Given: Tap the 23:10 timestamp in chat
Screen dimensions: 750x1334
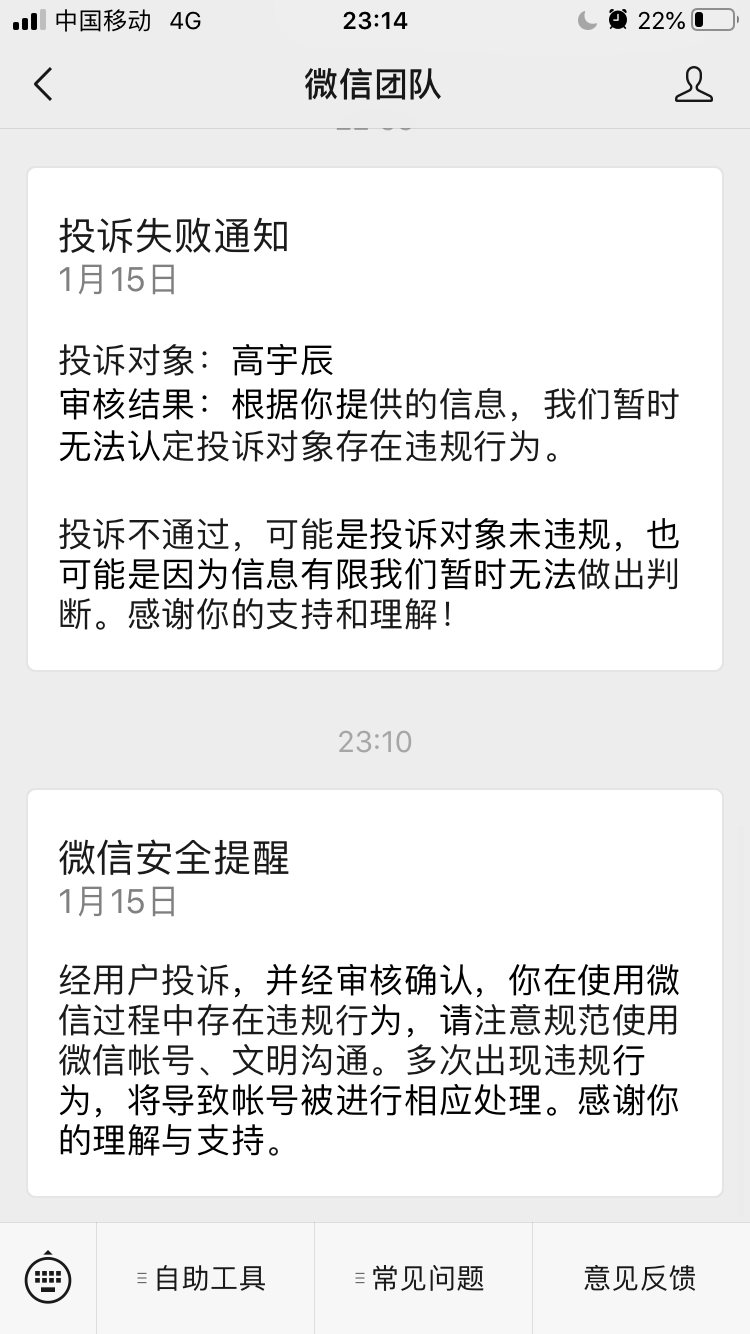Looking at the screenshot, I should 375,741.
